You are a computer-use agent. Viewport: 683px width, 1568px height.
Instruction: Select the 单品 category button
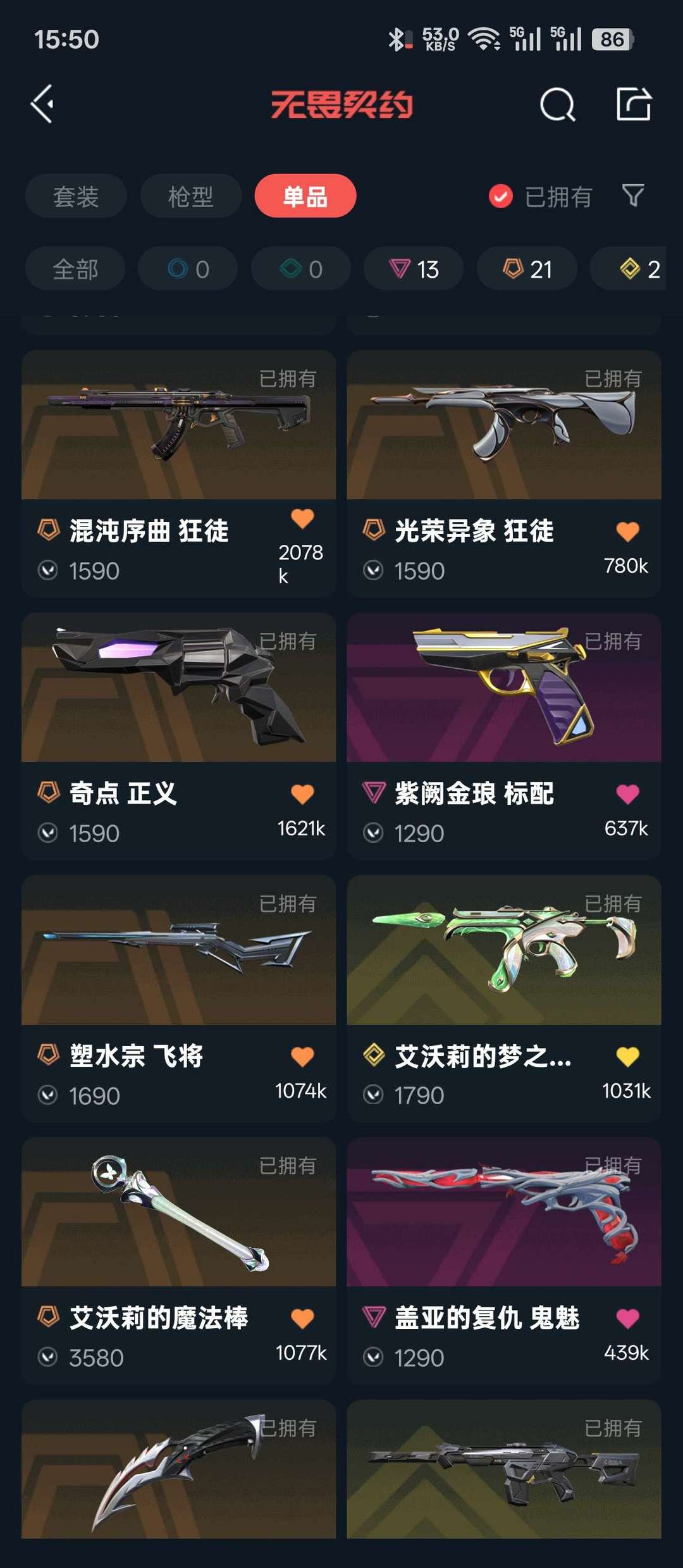click(305, 196)
